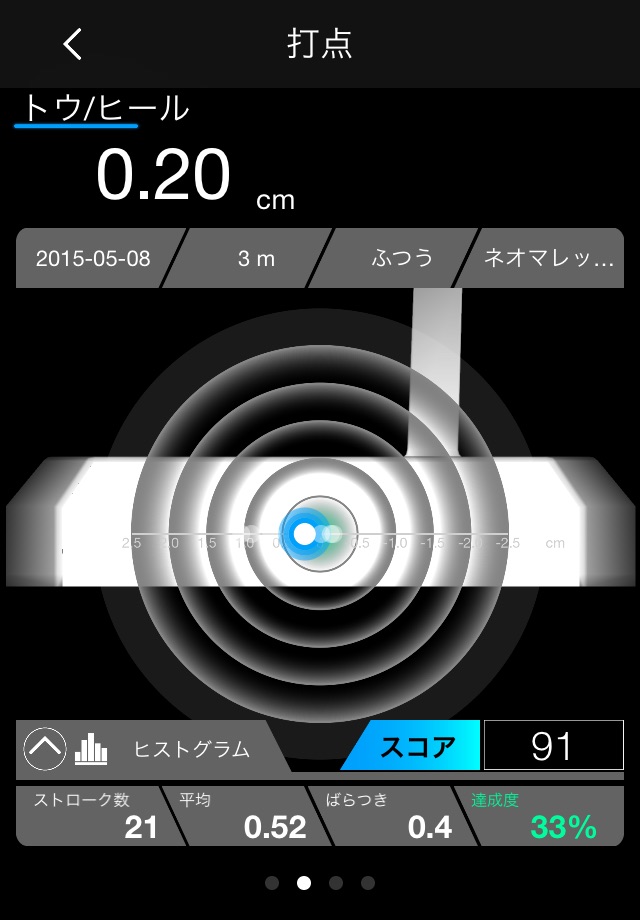Viewport: 640px width, 920px height.
Task: Go back using the top-left arrow
Action: [x=72, y=44]
